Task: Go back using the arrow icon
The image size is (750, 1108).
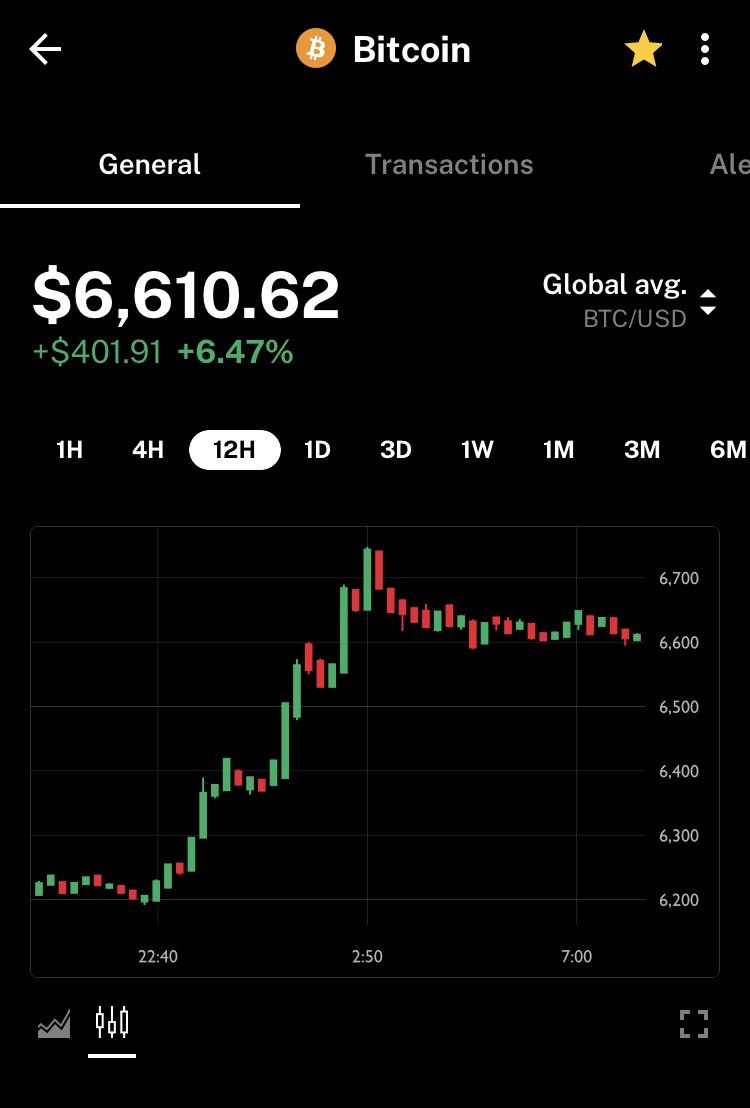Action: [46, 50]
